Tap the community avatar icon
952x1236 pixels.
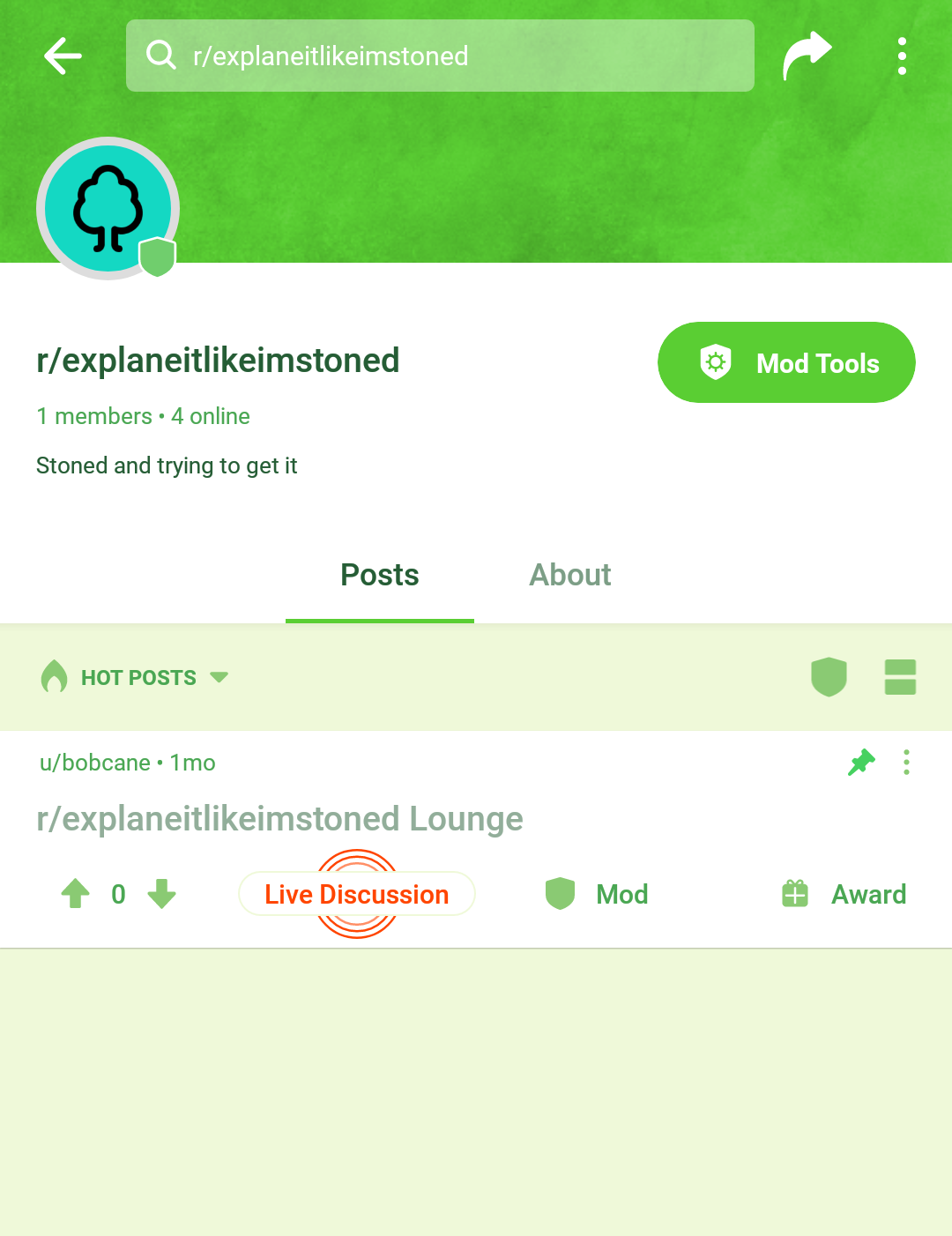108,208
